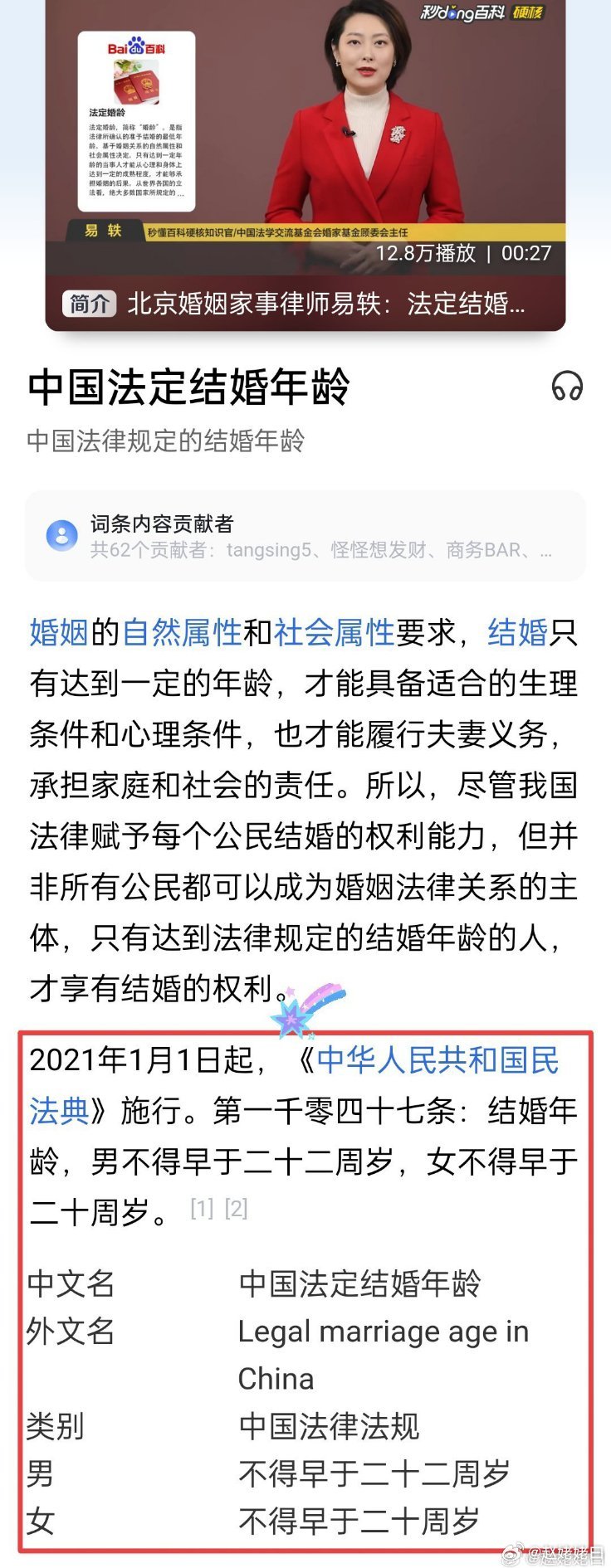Viewport: 611px width, 1568px height.
Task: Tap the 简介 label below the video
Action: [x=91, y=304]
